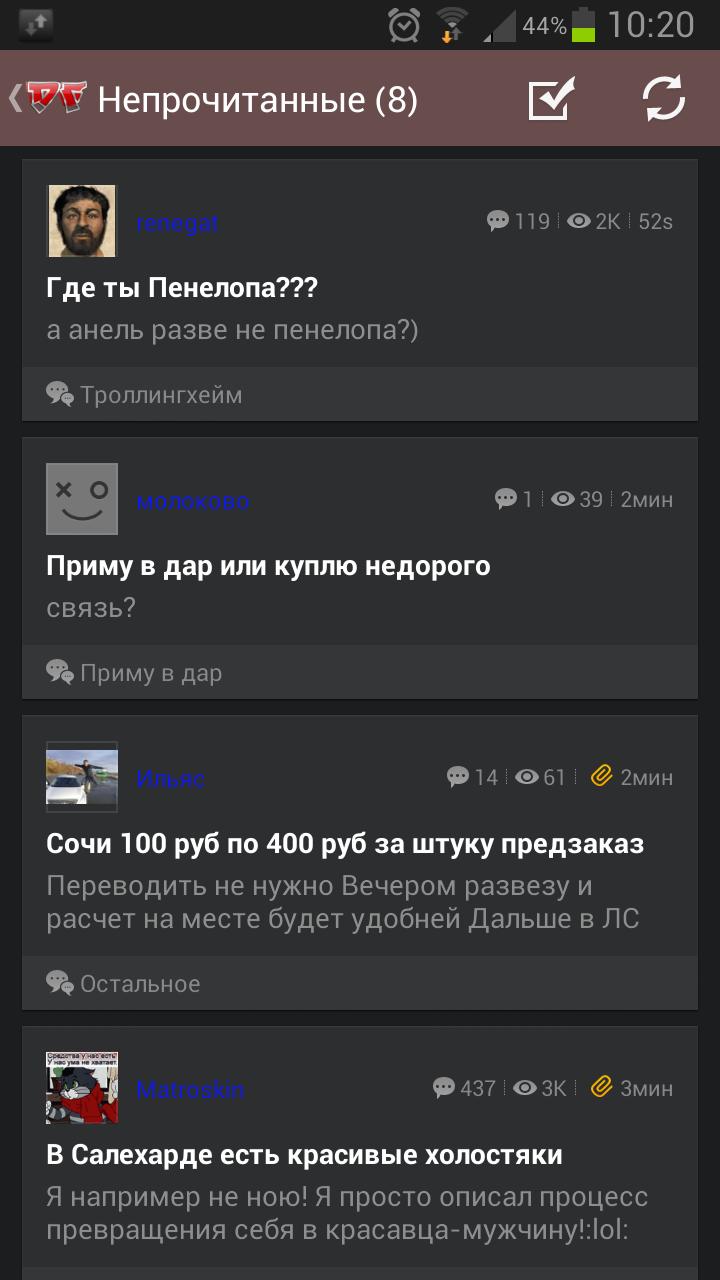Image resolution: width=720 pixels, height=1280 pixels.
Task: Refresh the unread topics list
Action: click(x=663, y=98)
